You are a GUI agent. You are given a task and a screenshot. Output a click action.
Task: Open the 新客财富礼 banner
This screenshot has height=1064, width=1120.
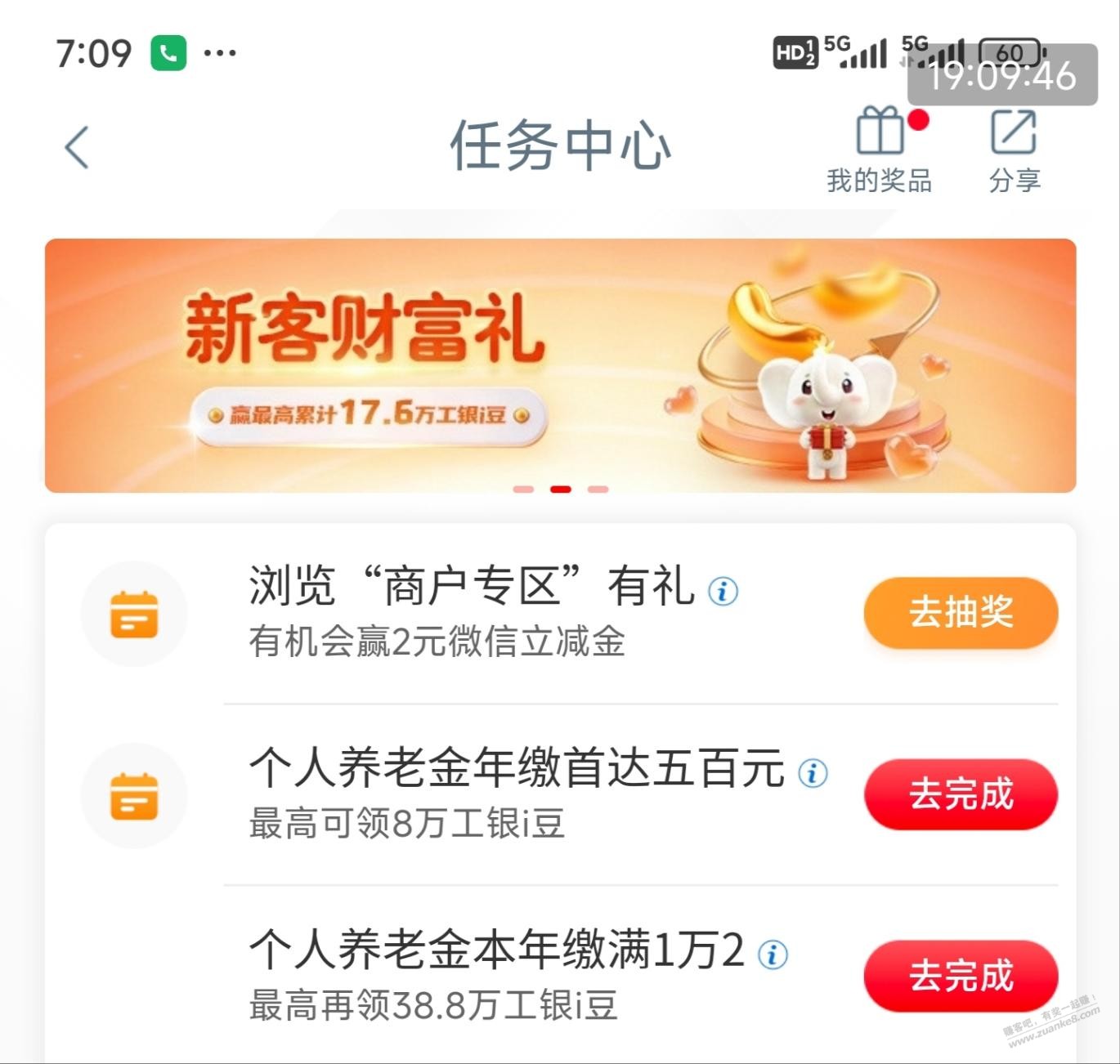coord(560,365)
